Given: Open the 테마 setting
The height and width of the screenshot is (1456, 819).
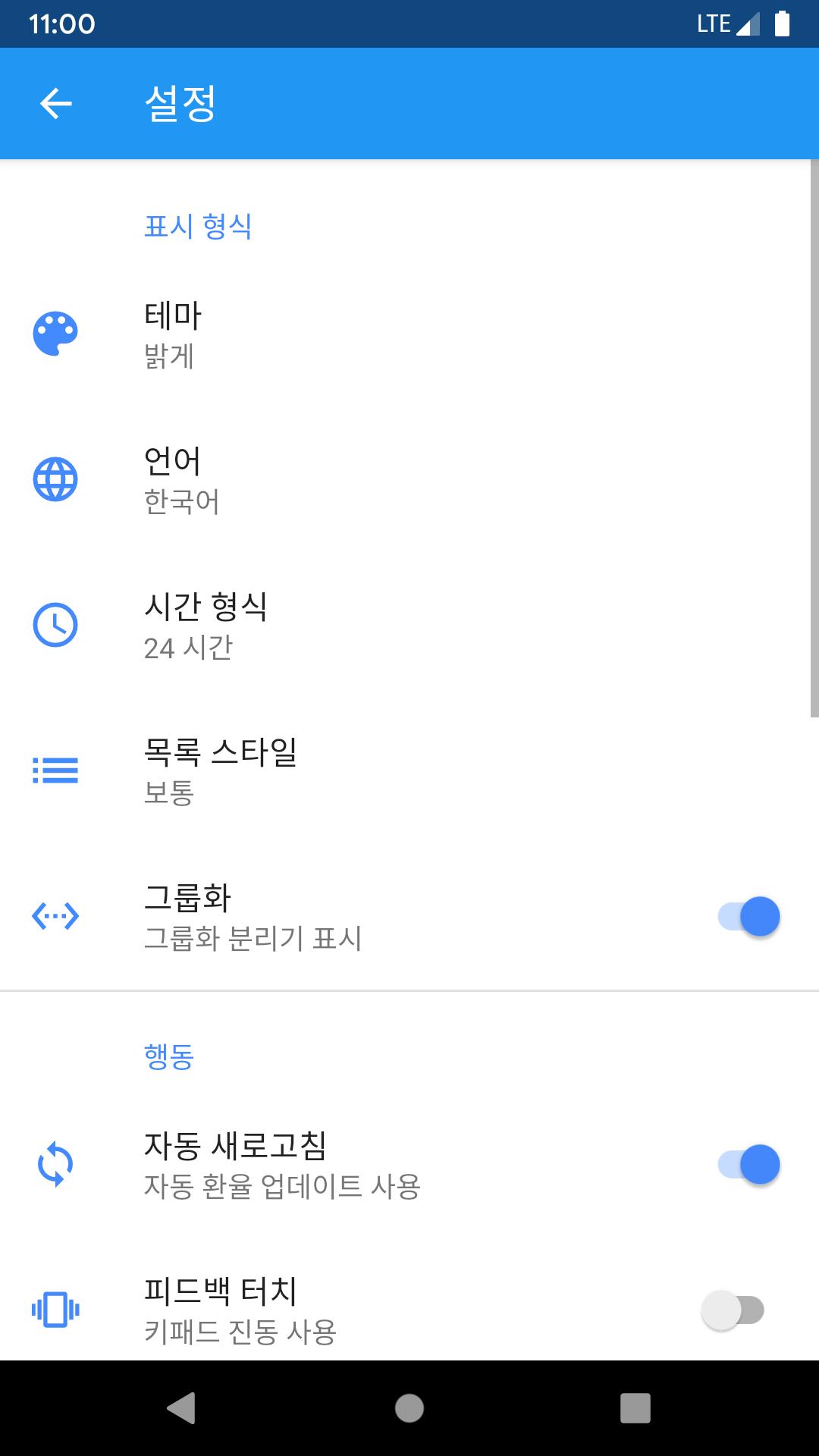Looking at the screenshot, I should point(409,334).
